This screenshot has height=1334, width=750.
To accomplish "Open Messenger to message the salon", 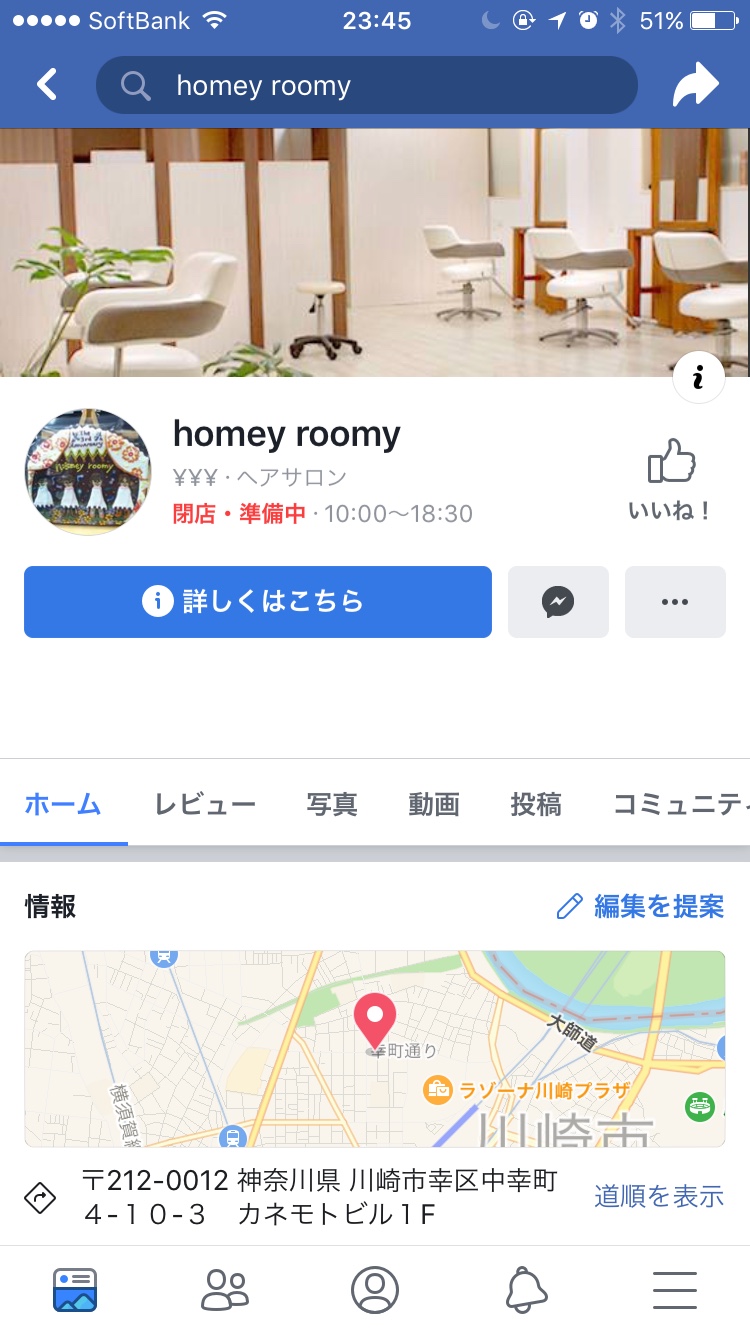I will click(558, 602).
